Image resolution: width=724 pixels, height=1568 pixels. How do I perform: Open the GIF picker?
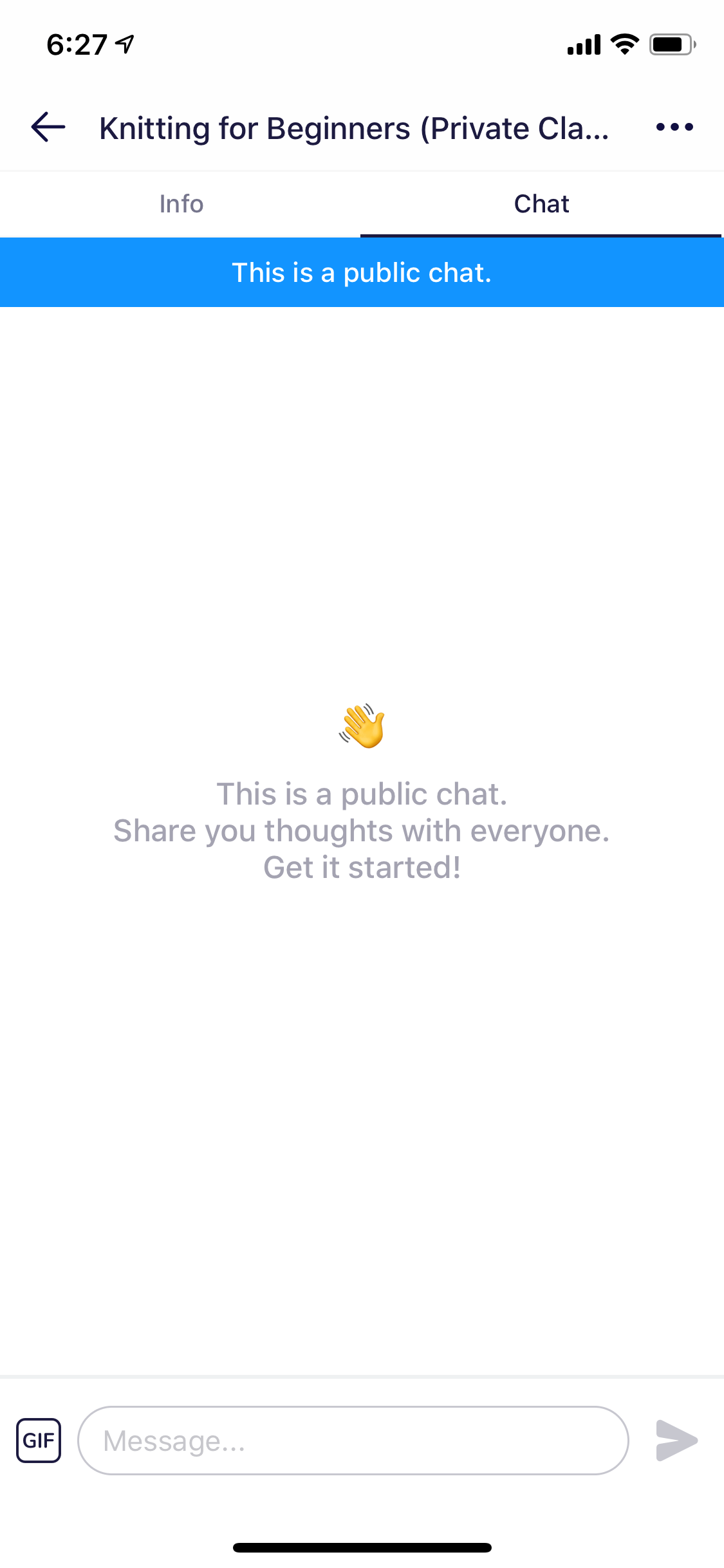pos(39,1441)
